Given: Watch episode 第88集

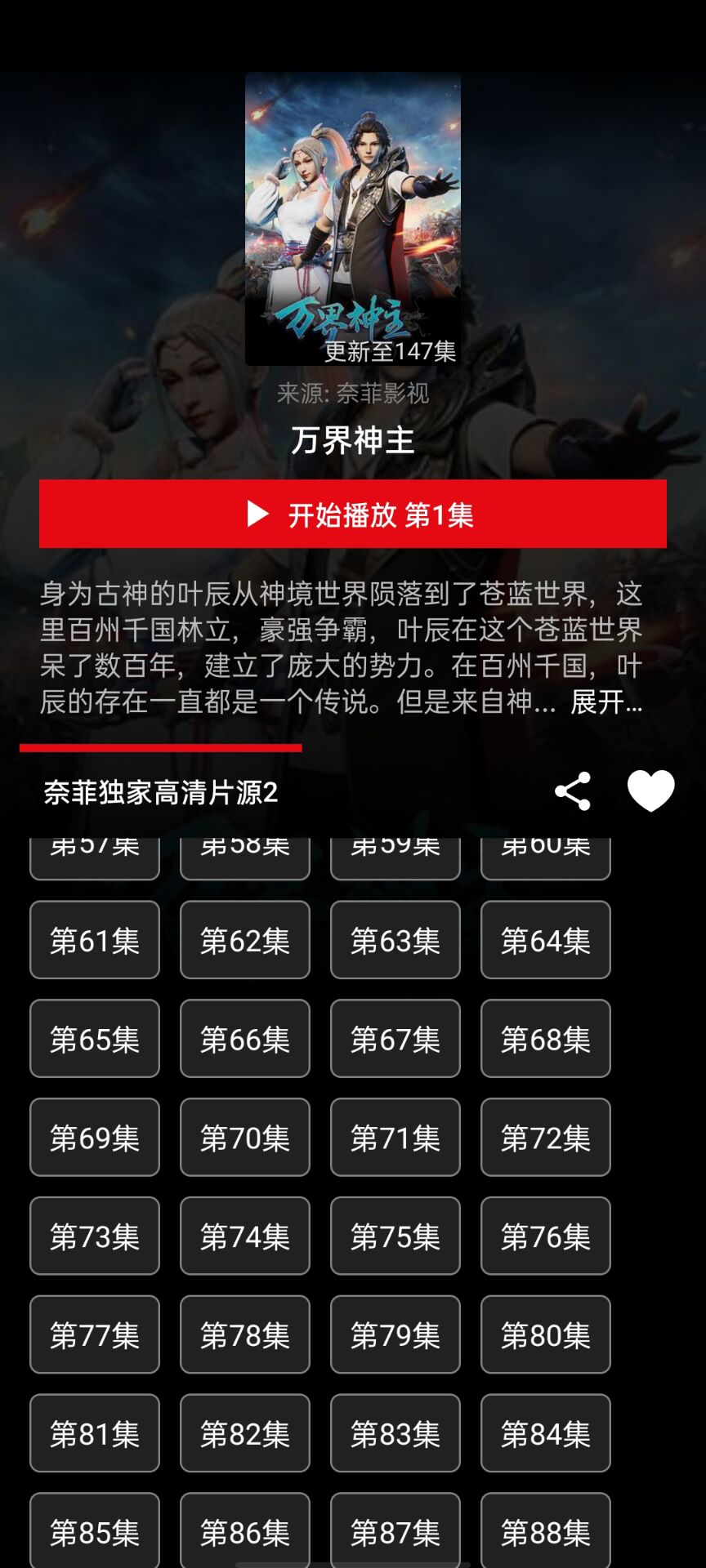Looking at the screenshot, I should coord(545,1531).
